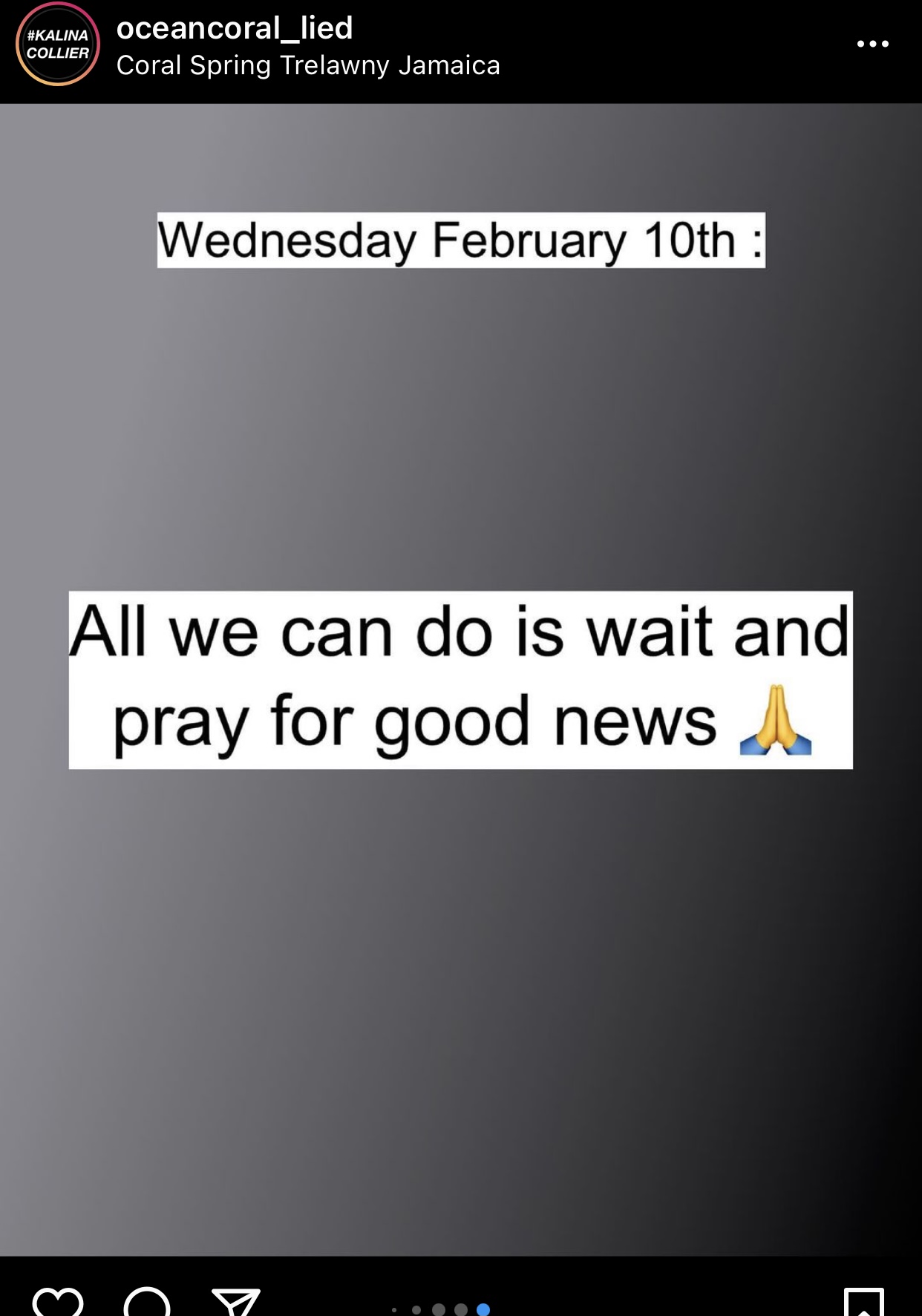The height and width of the screenshot is (1316, 922).
Task: Open the oceancoral_lied username link
Action: [x=235, y=28]
